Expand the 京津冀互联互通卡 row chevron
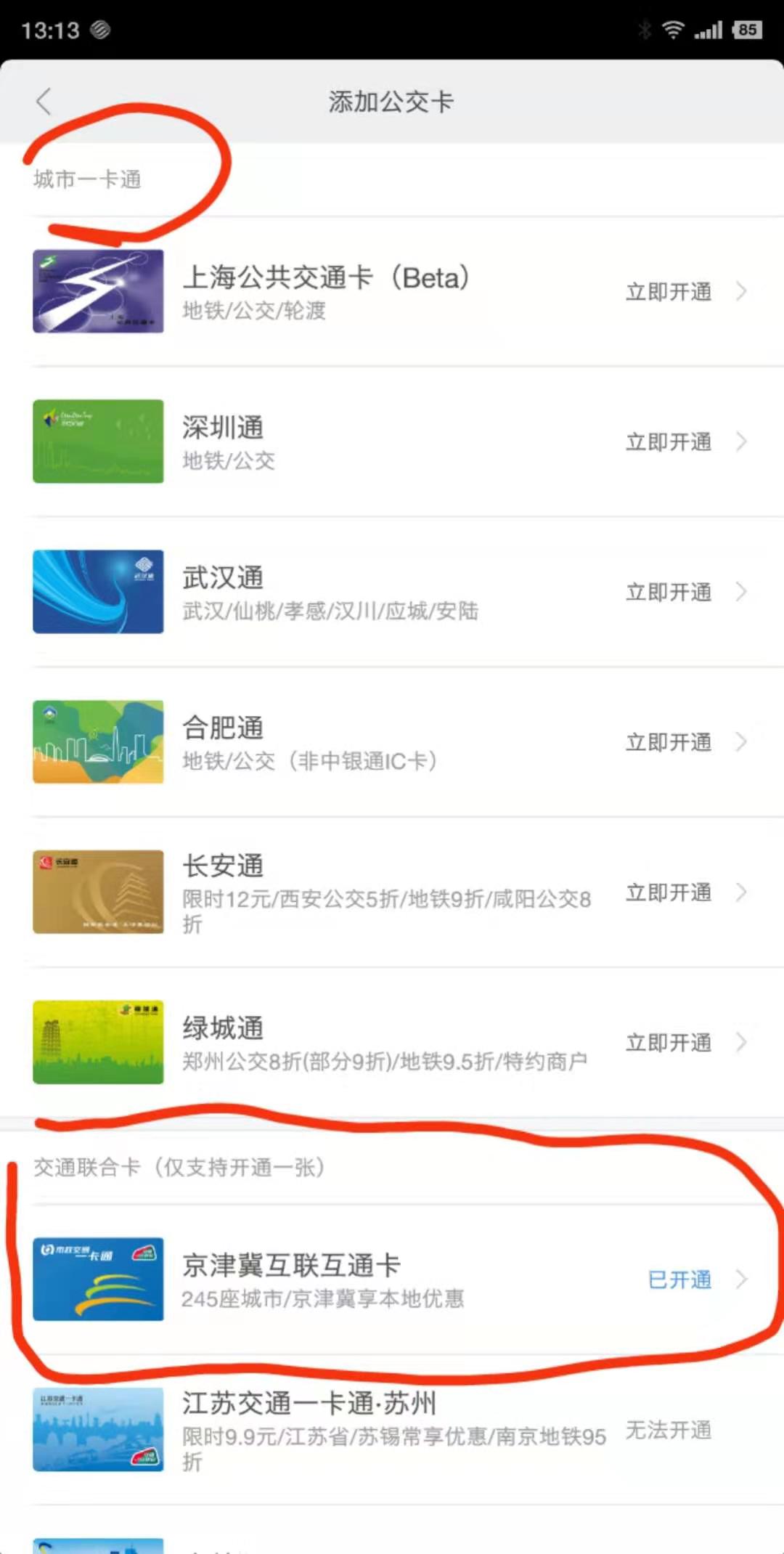 pos(742,1280)
